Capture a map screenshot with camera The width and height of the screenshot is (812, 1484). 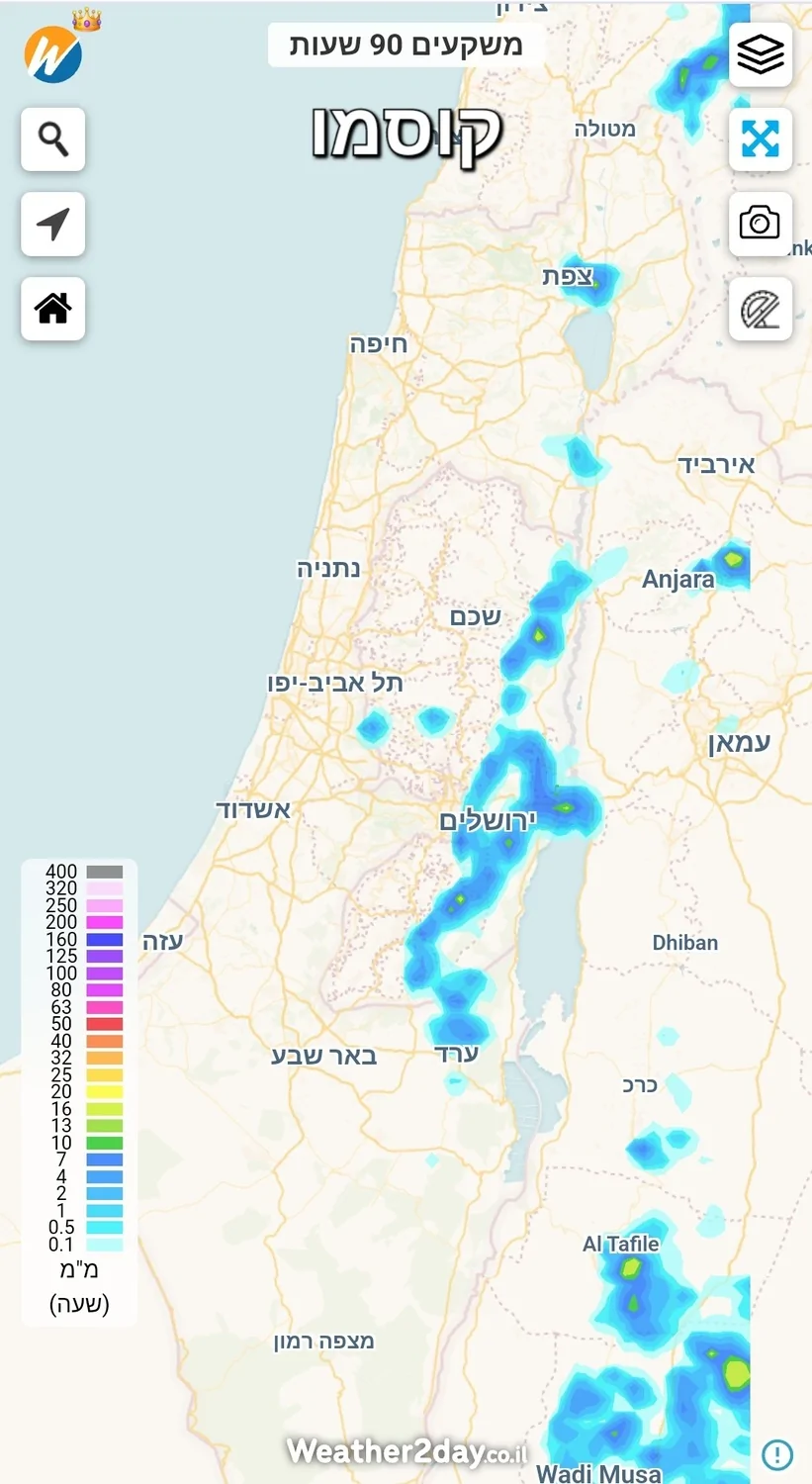pyautogui.click(x=760, y=224)
